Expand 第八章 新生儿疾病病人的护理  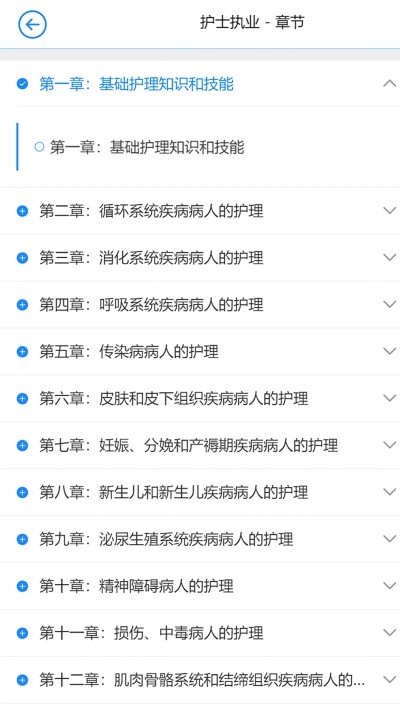tap(200, 492)
